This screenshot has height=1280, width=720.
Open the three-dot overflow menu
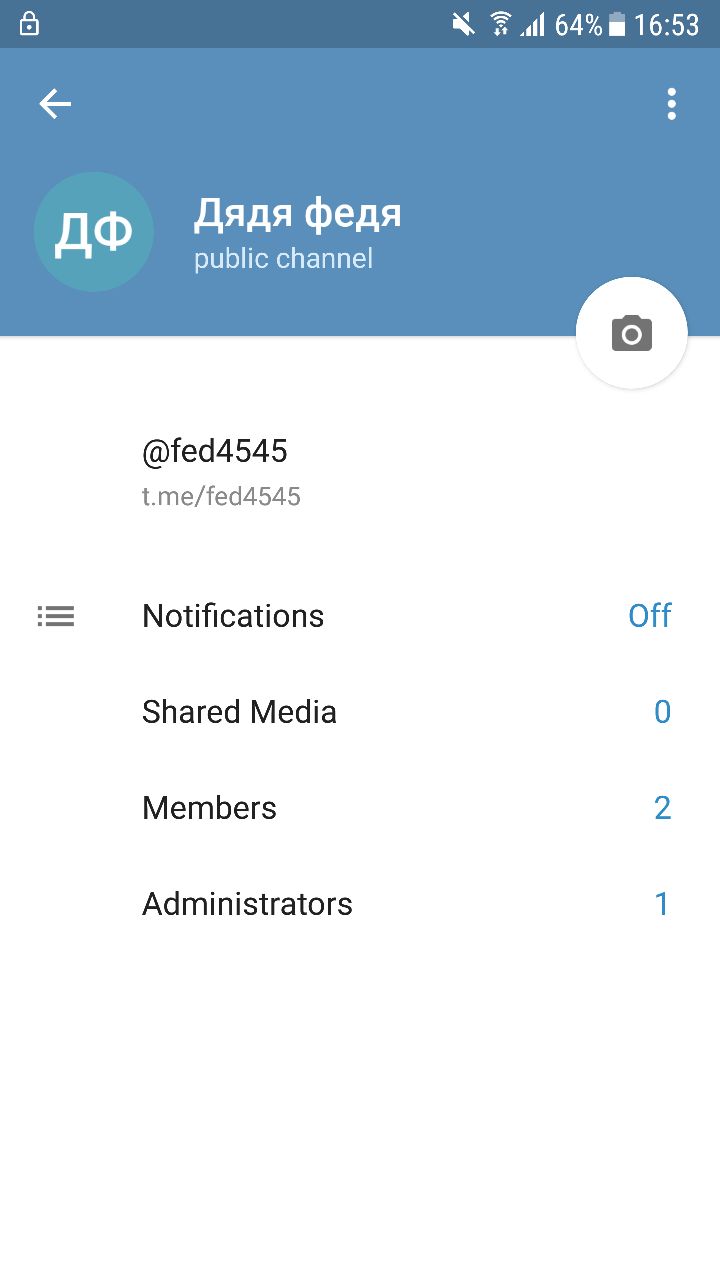click(671, 104)
